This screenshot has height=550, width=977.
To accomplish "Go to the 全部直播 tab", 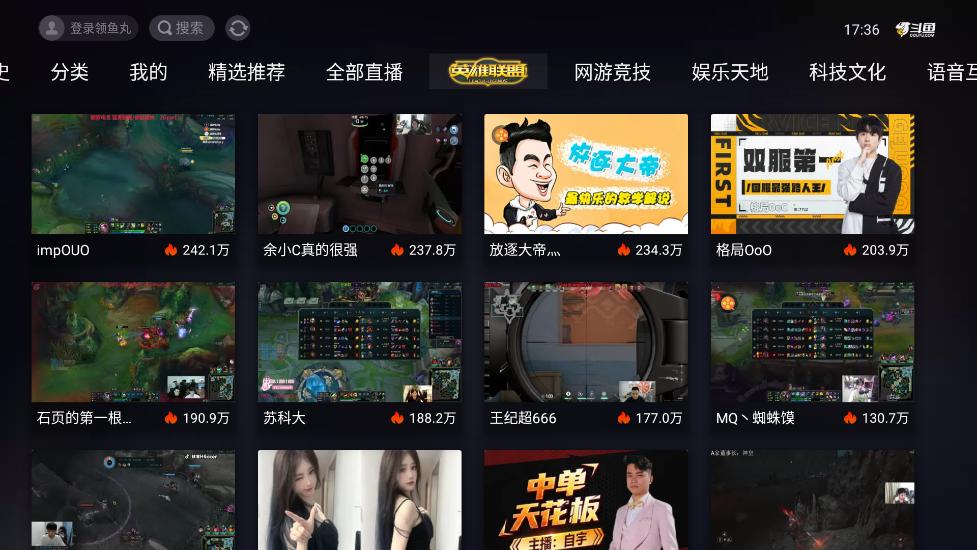I will coord(364,72).
